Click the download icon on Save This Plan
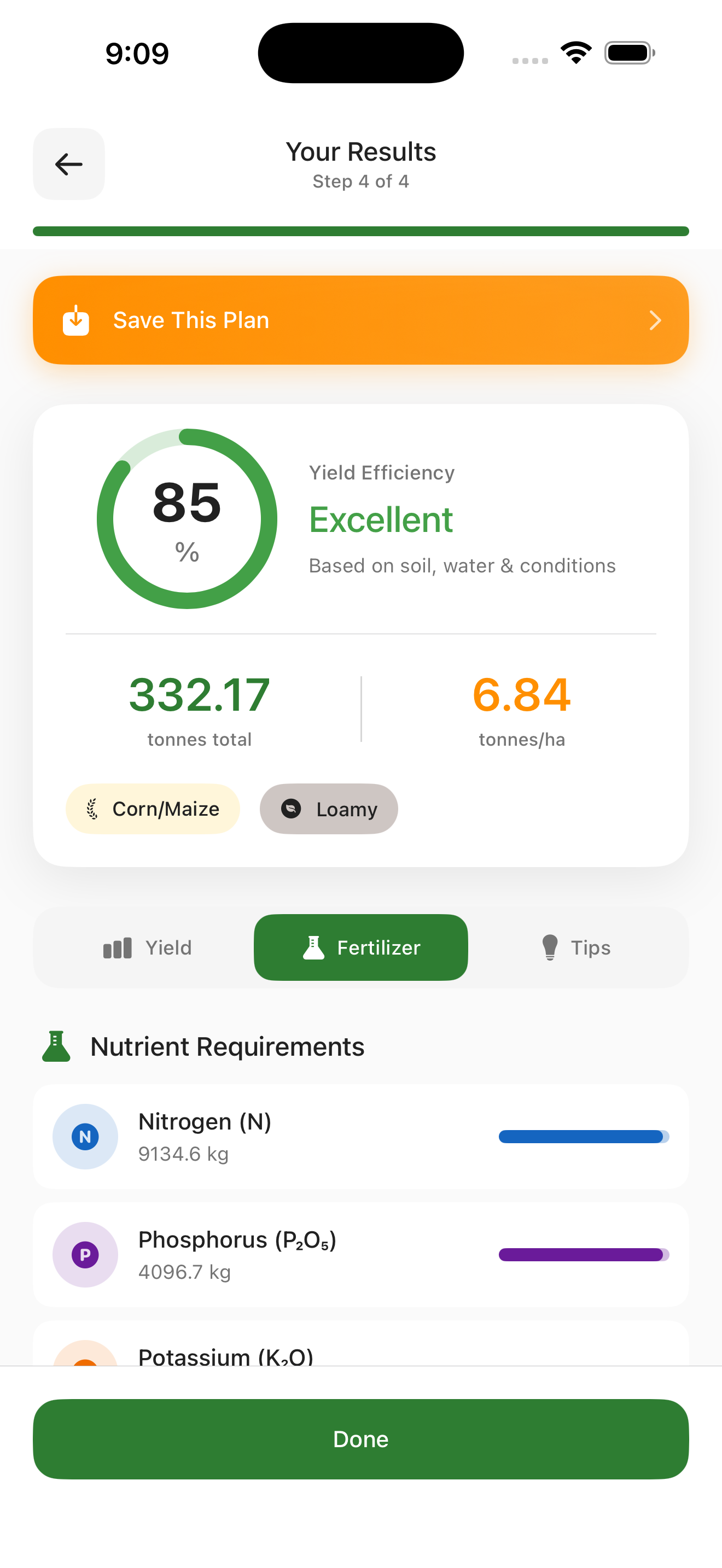Screen dimensions: 722x1568 (75, 320)
